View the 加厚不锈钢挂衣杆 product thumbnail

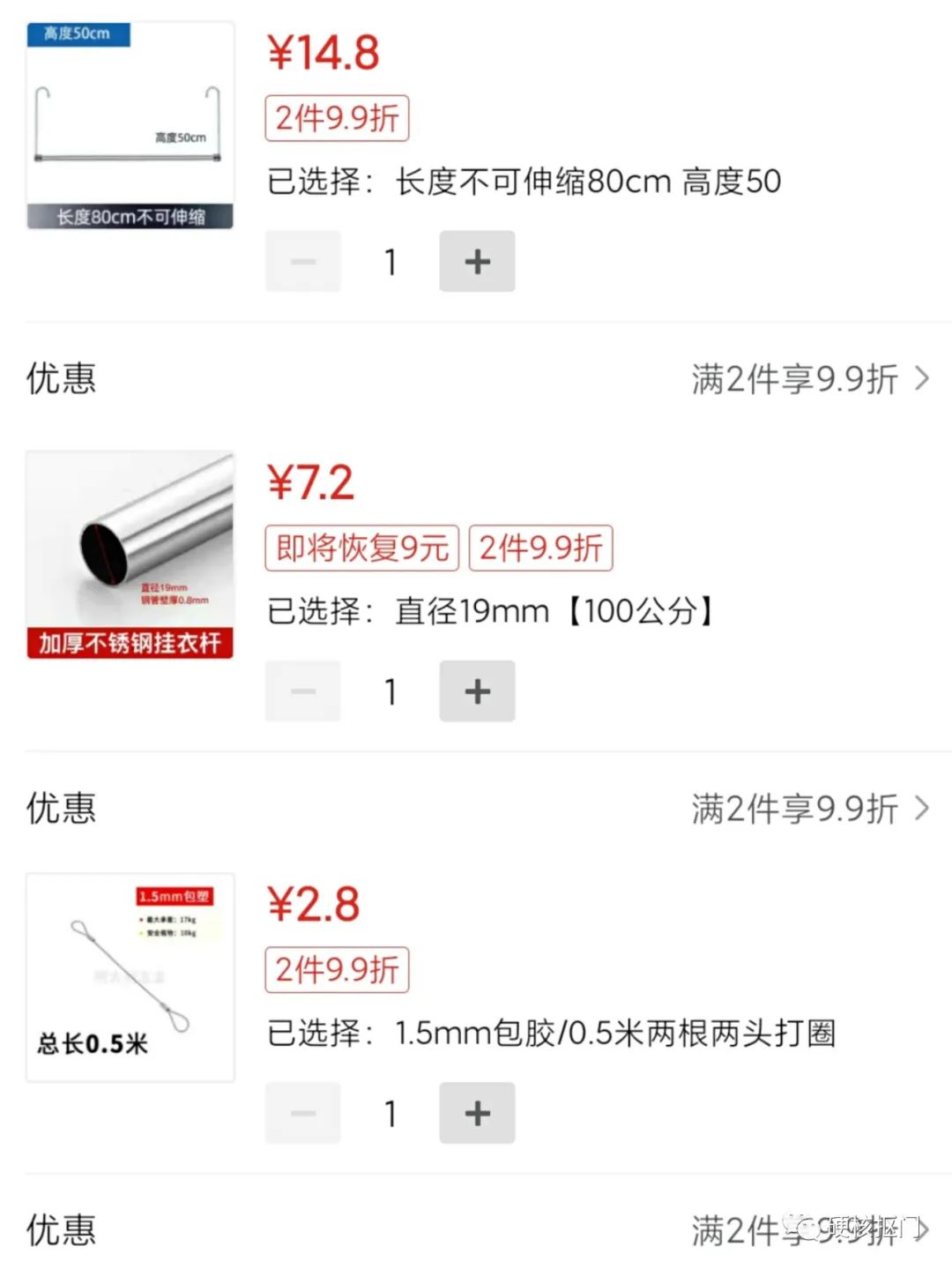click(x=129, y=555)
